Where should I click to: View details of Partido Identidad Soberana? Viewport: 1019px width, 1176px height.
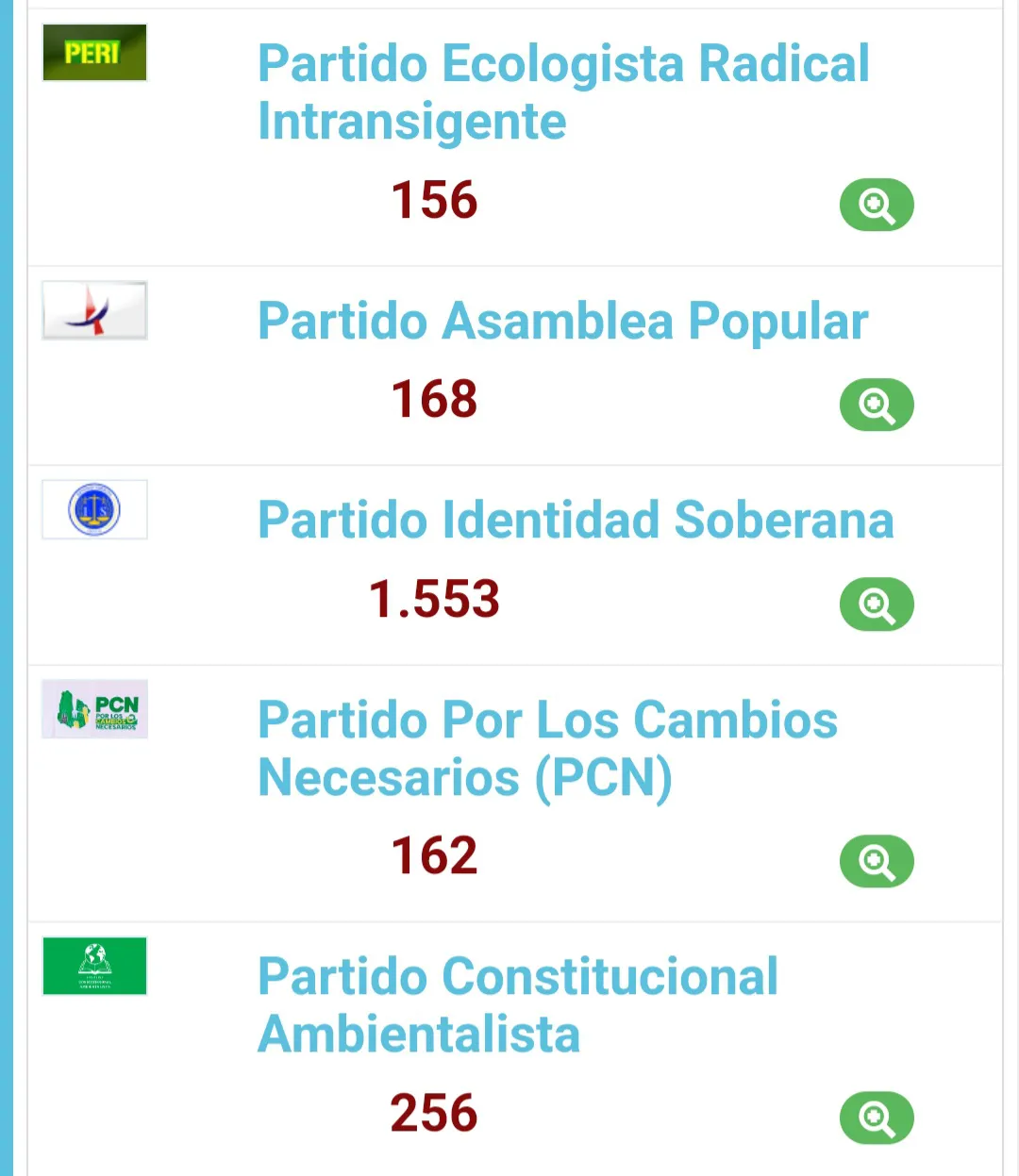(877, 605)
